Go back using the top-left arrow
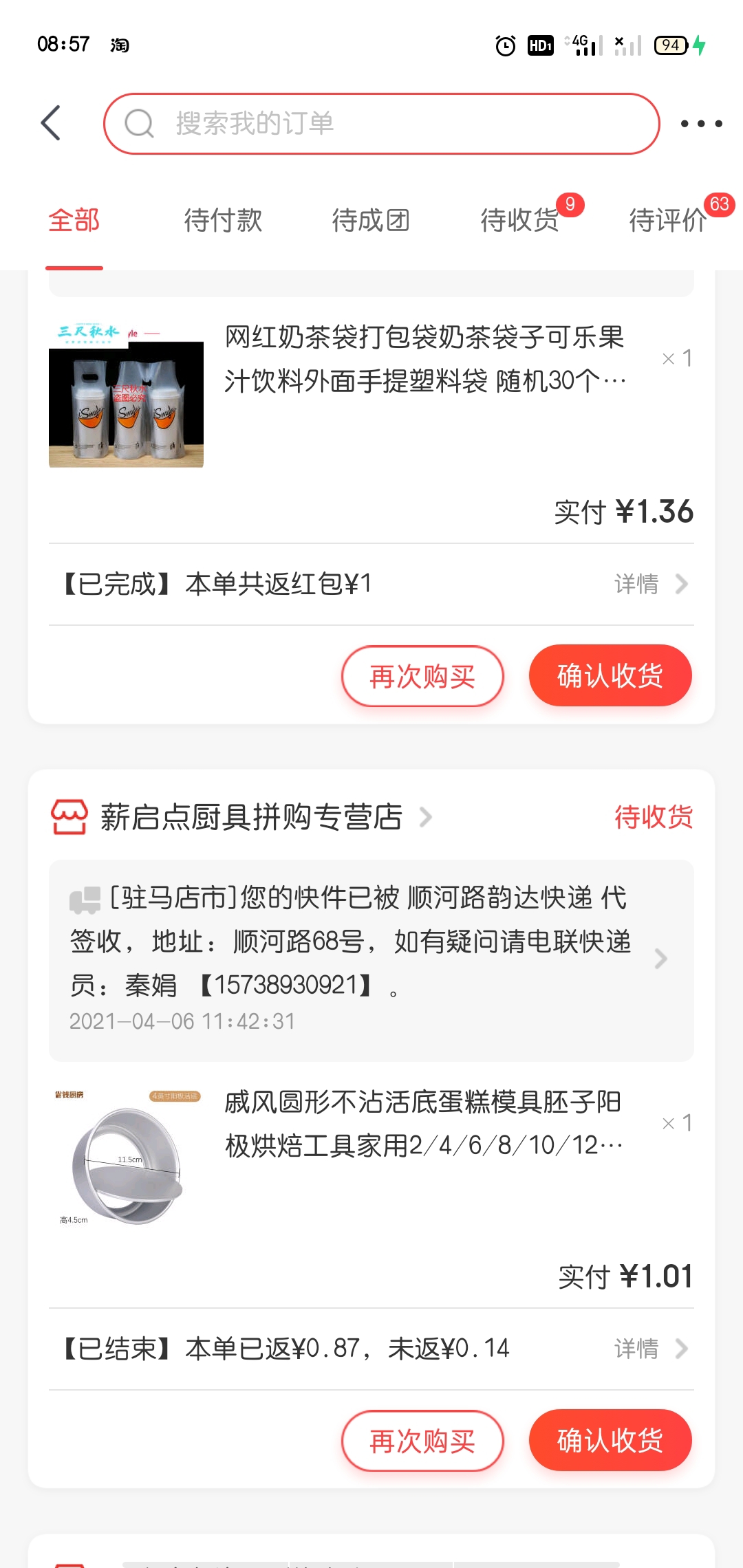 coord(51,123)
